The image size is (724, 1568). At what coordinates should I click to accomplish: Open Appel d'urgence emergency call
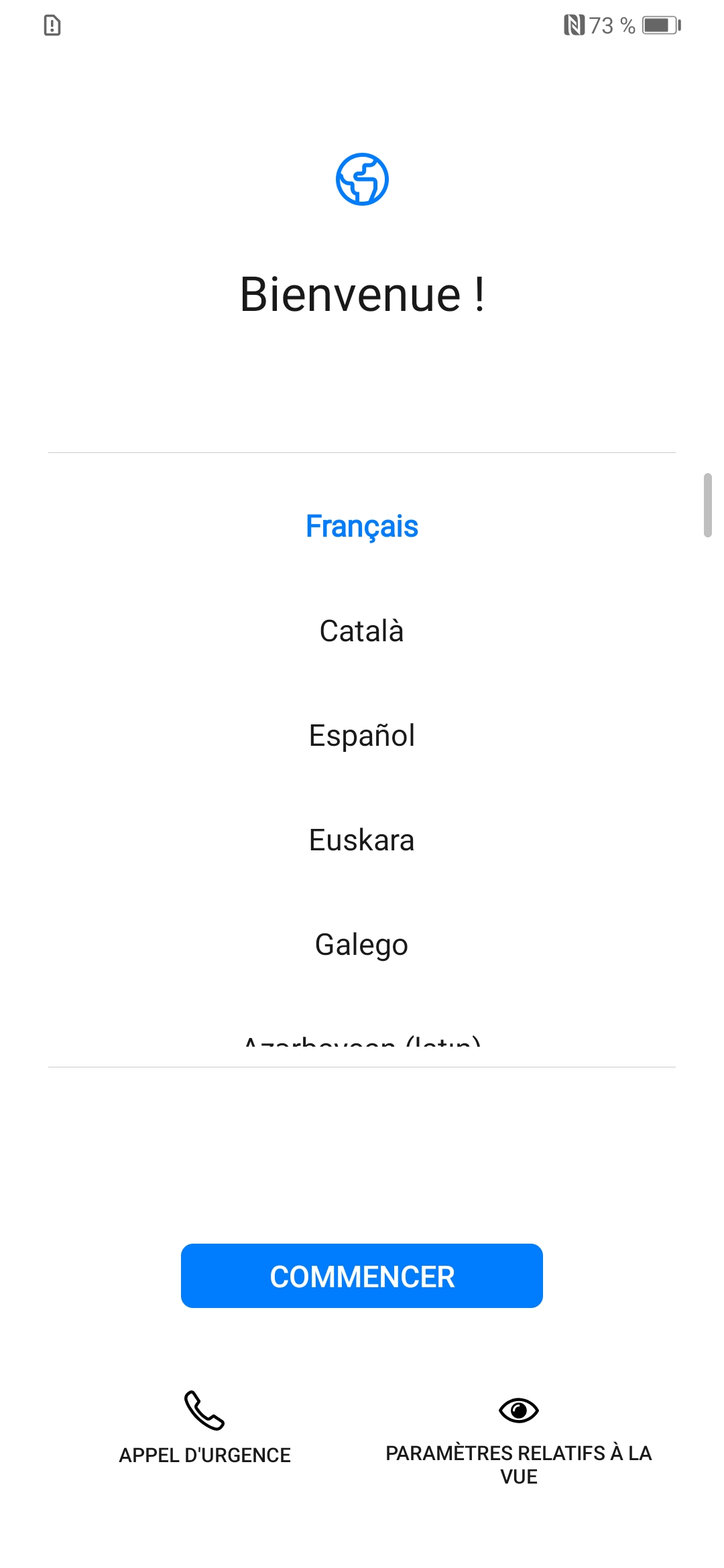204,1427
